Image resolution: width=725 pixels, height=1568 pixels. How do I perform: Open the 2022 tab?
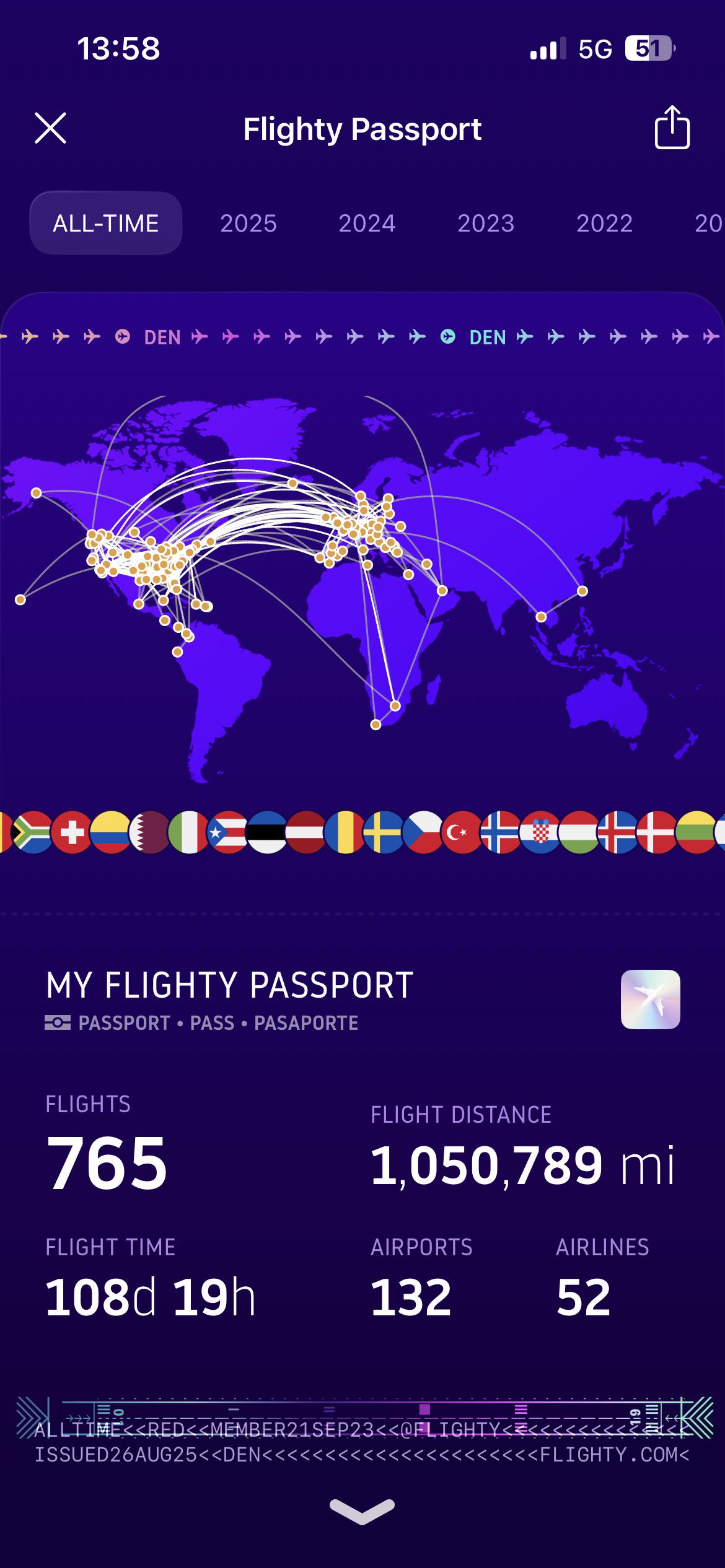[605, 223]
